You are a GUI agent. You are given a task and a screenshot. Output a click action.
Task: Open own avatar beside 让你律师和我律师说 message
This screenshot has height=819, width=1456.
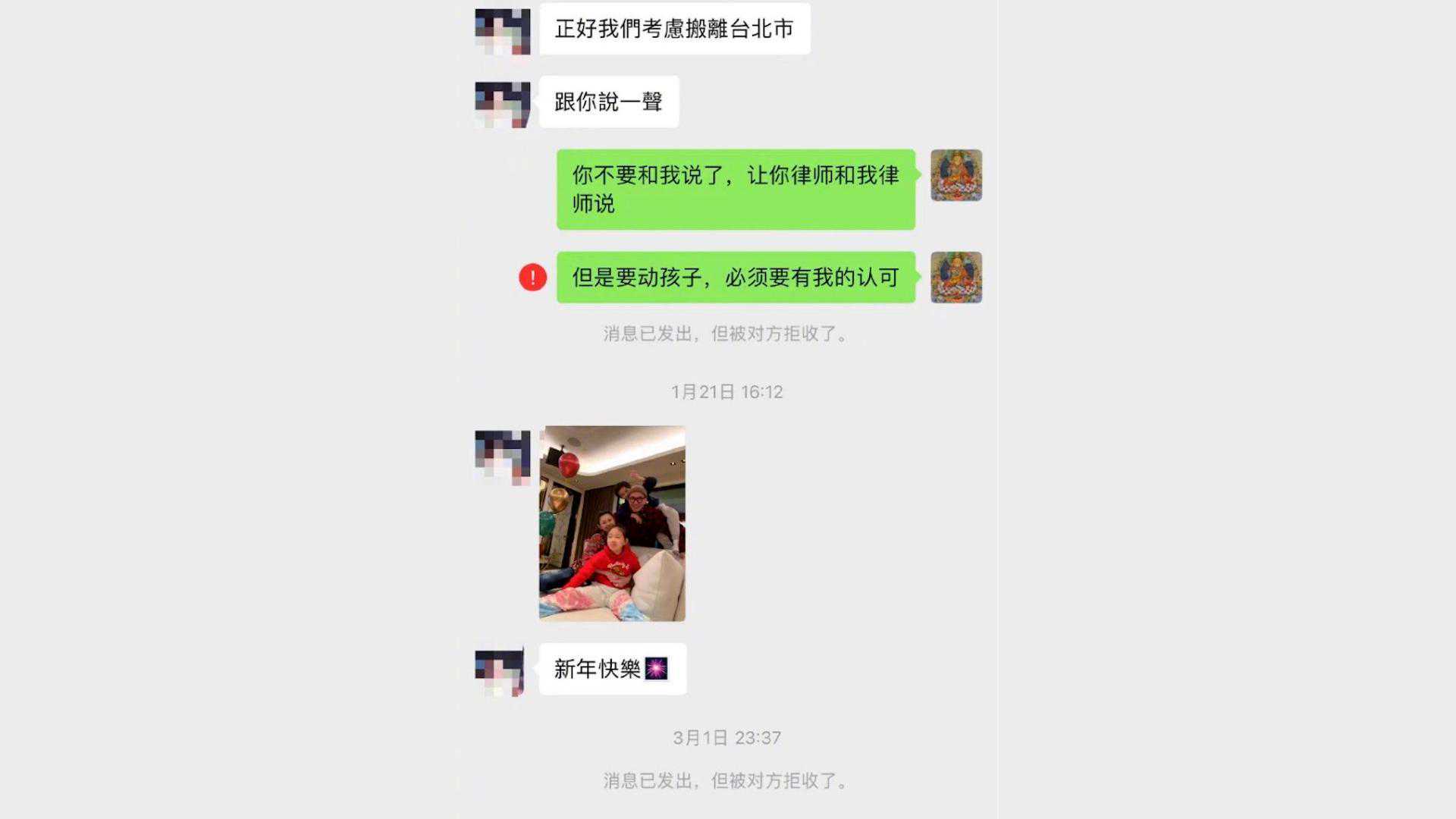[956, 175]
